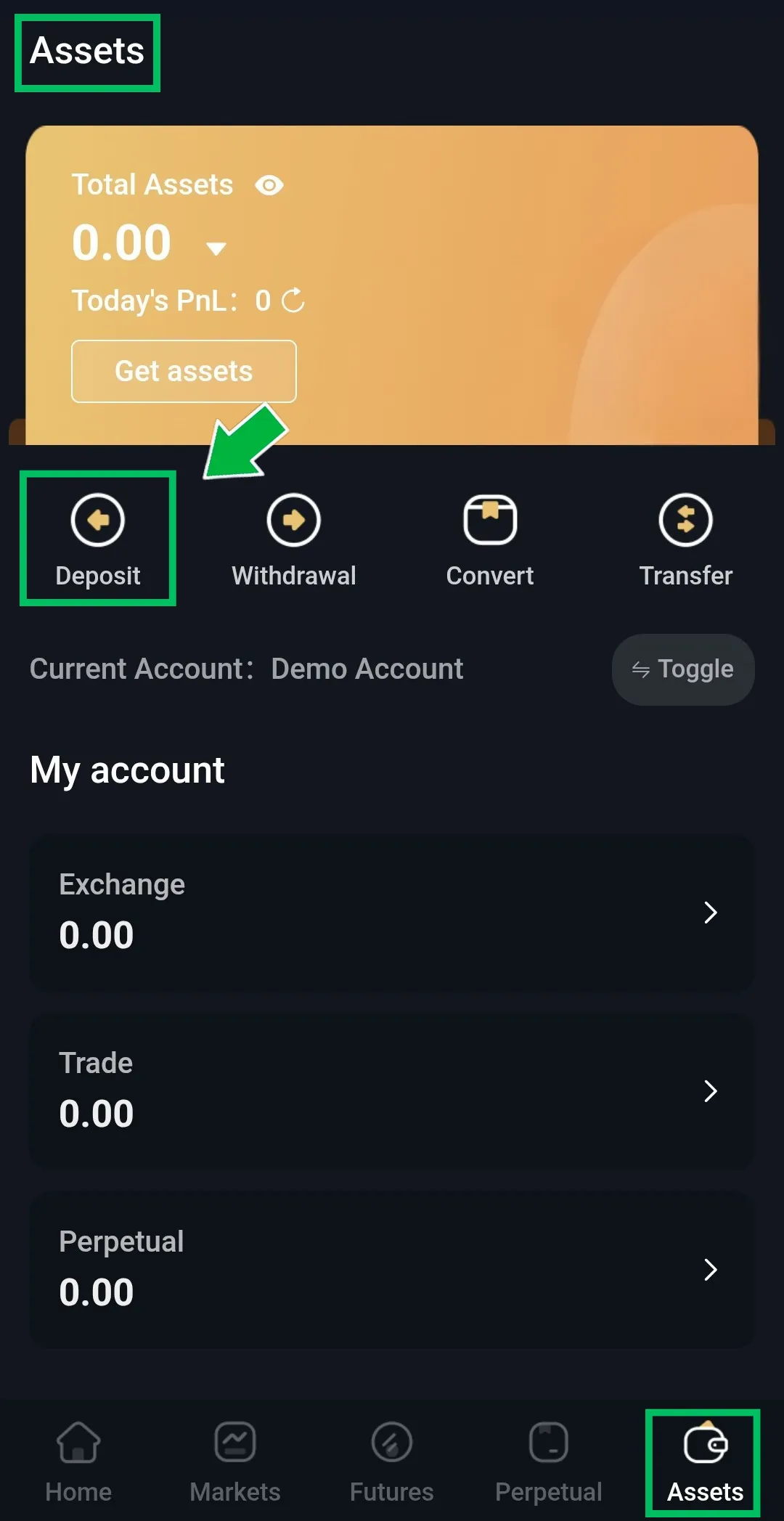
Task: Hide the total assets balance
Action: click(269, 186)
